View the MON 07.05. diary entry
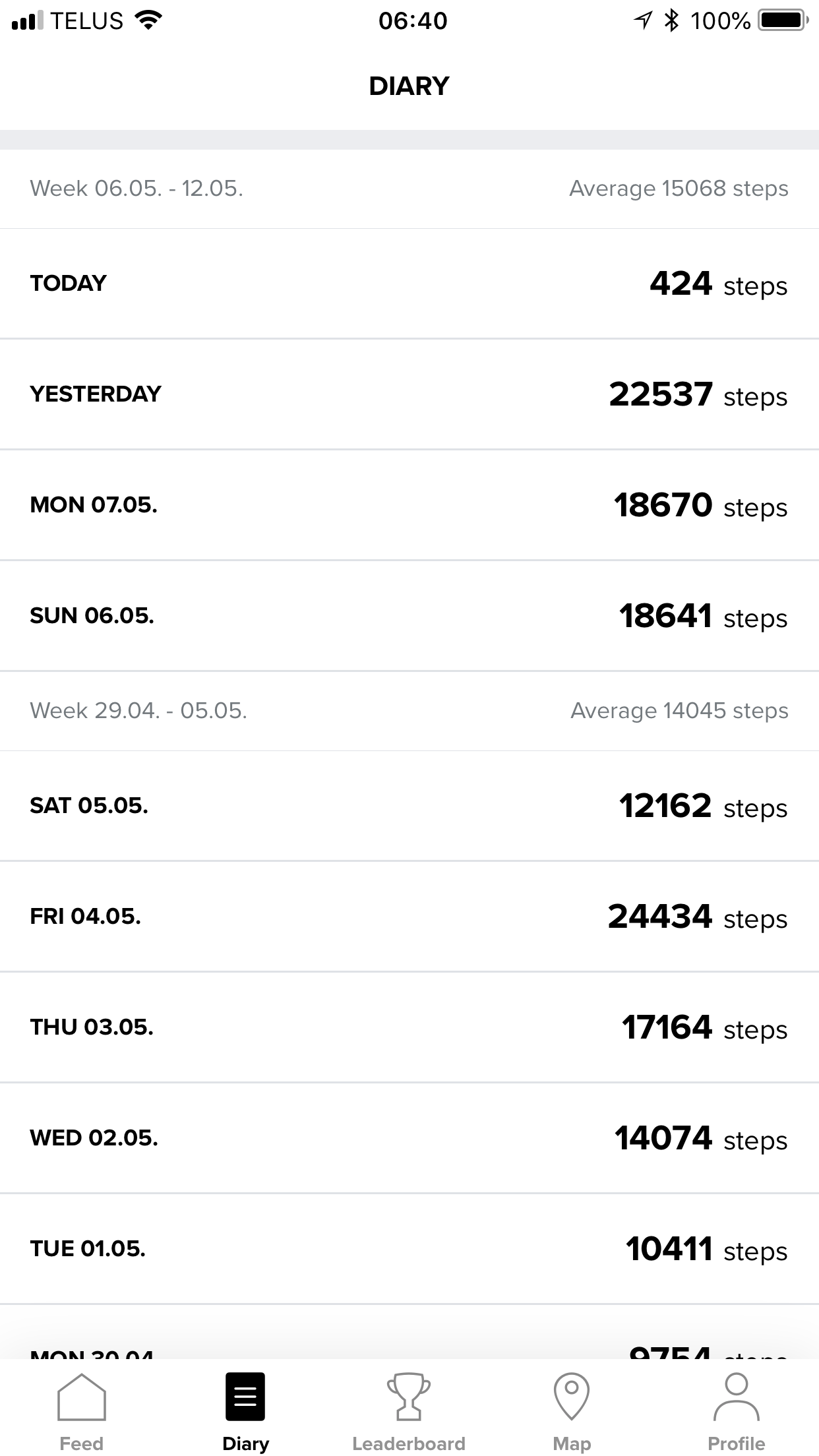This screenshot has height=1456, width=819. 409,505
